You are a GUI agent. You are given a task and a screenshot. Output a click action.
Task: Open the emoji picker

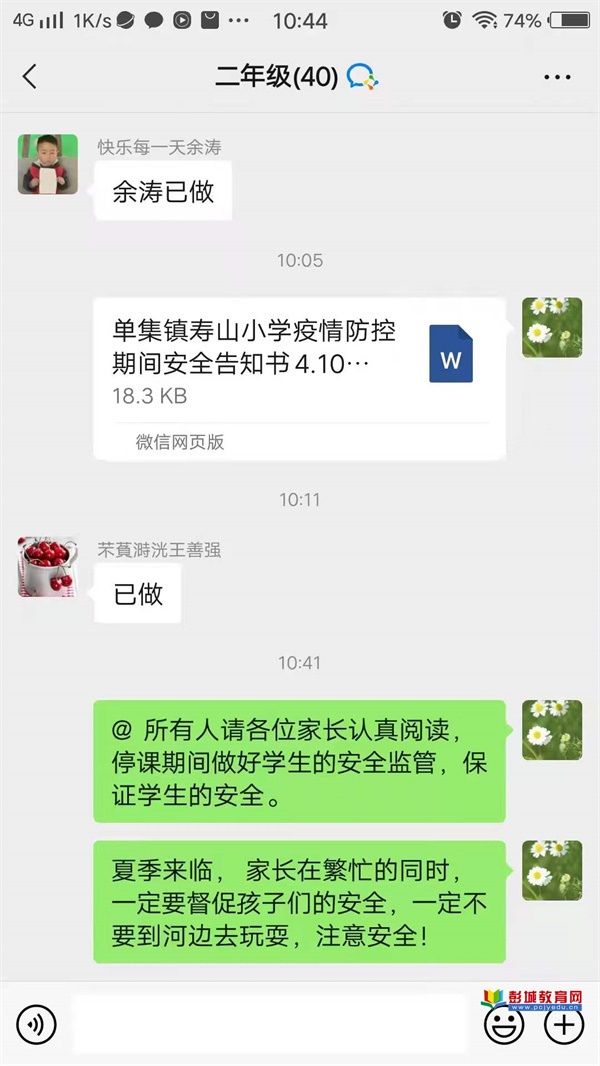tap(504, 1025)
